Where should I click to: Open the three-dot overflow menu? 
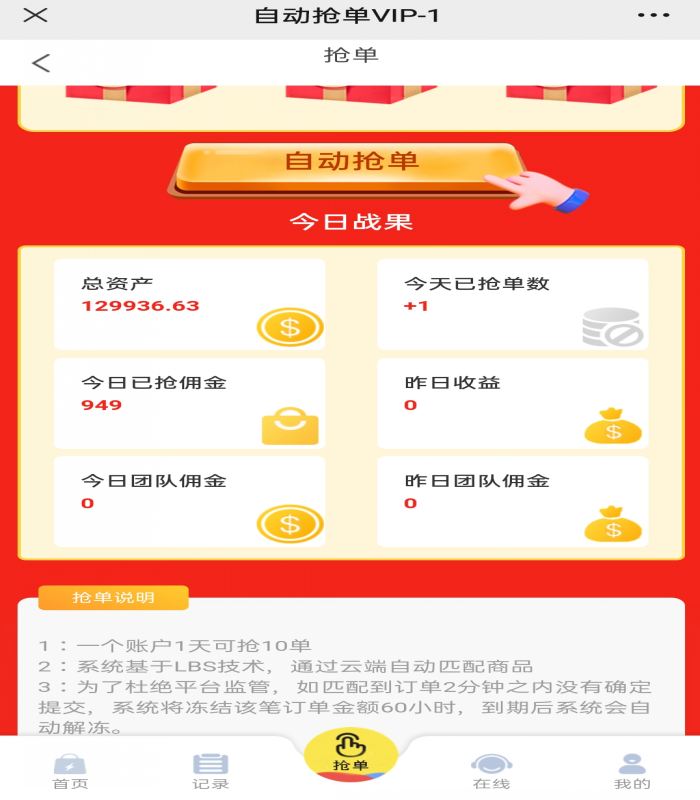[x=653, y=16]
